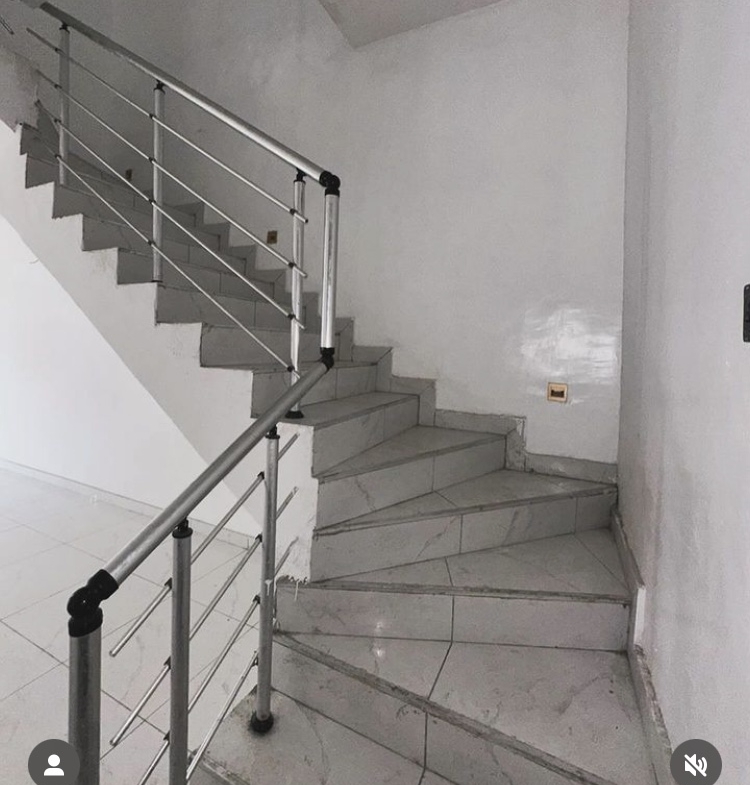Unmute the video sound
The width and height of the screenshot is (750, 785).
[x=695, y=764]
